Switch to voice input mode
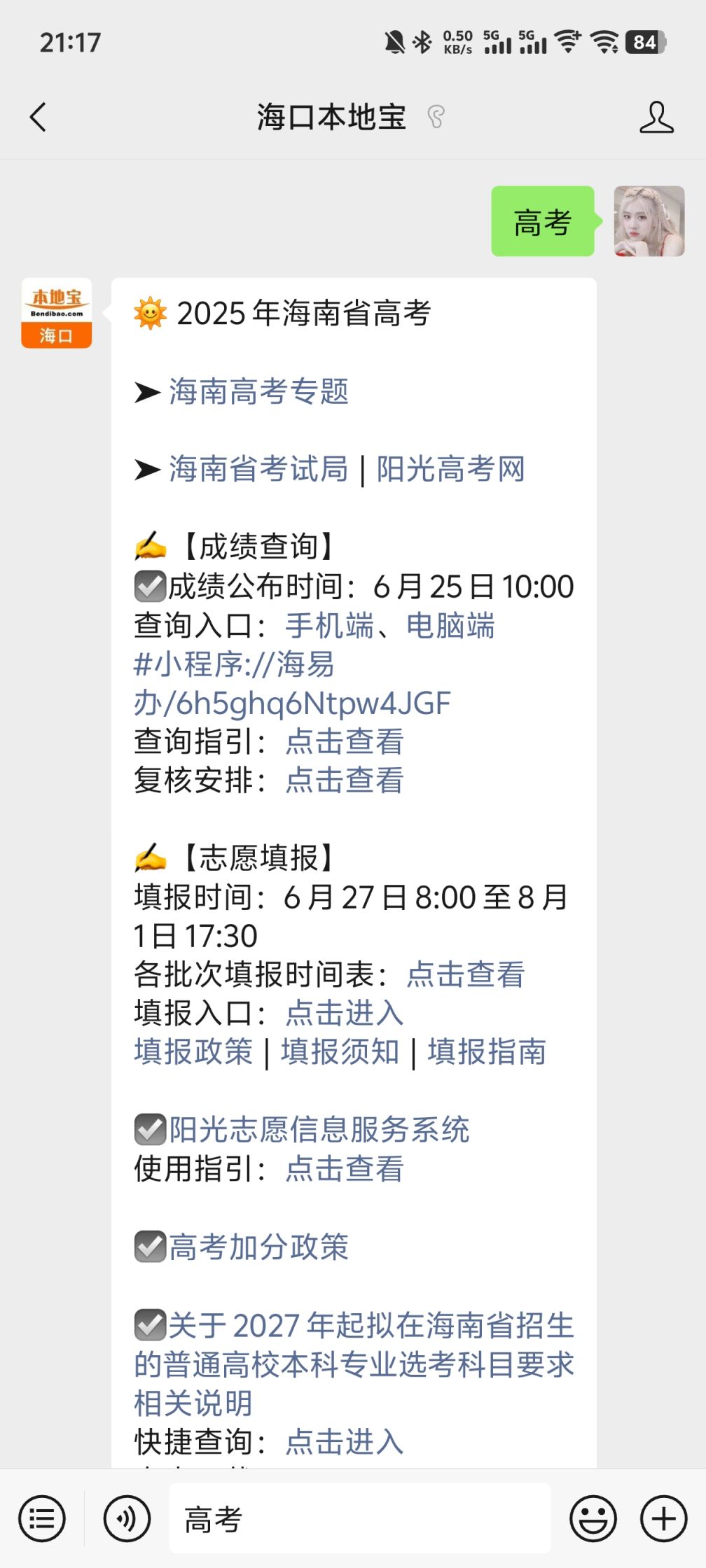The width and height of the screenshot is (706, 1568). (x=127, y=1519)
